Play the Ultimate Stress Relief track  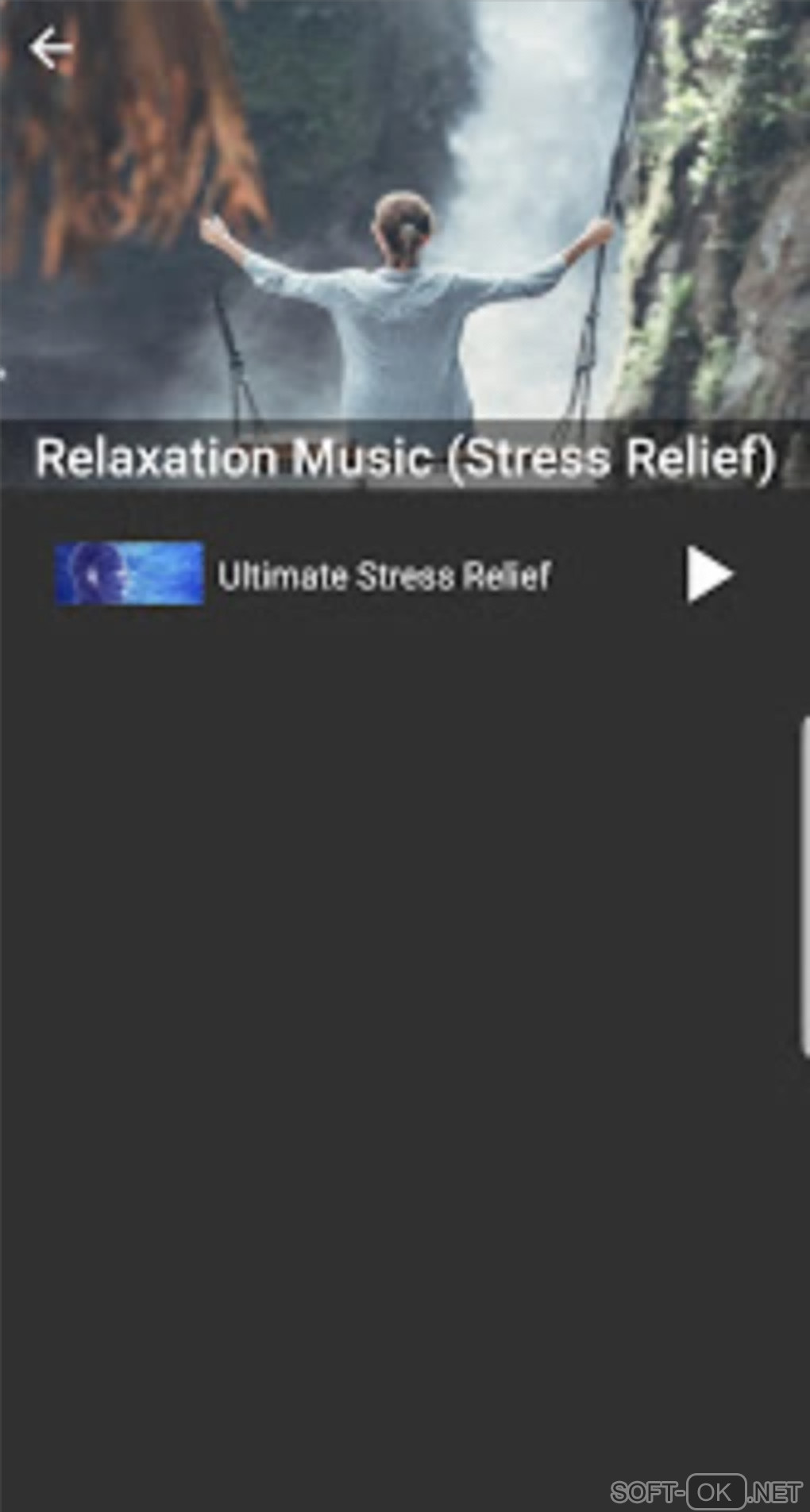708,574
